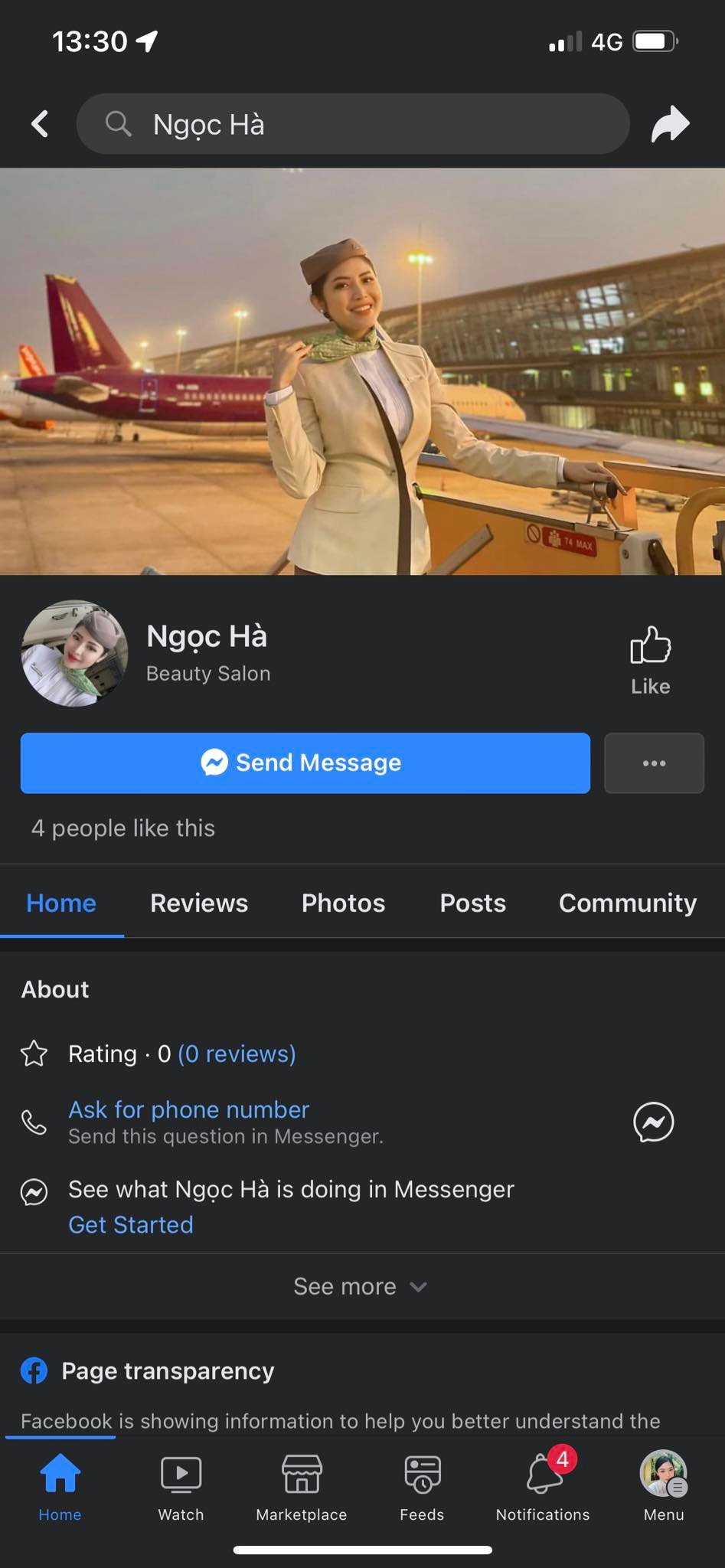Image resolution: width=725 pixels, height=1568 pixels.
Task: Expand See more in About
Action: coord(360,1286)
